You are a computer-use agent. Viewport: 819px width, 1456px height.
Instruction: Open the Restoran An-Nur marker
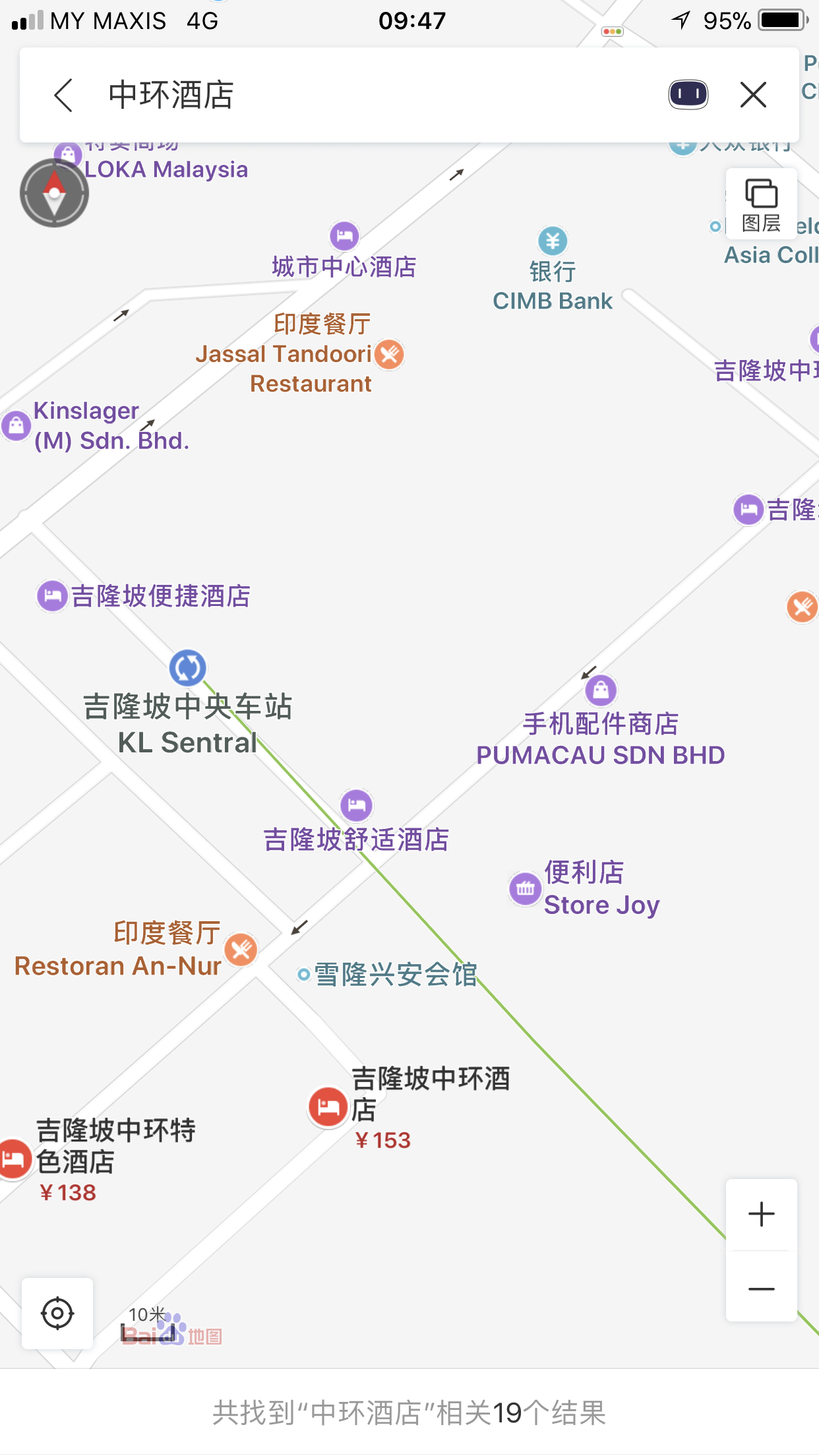[241, 950]
